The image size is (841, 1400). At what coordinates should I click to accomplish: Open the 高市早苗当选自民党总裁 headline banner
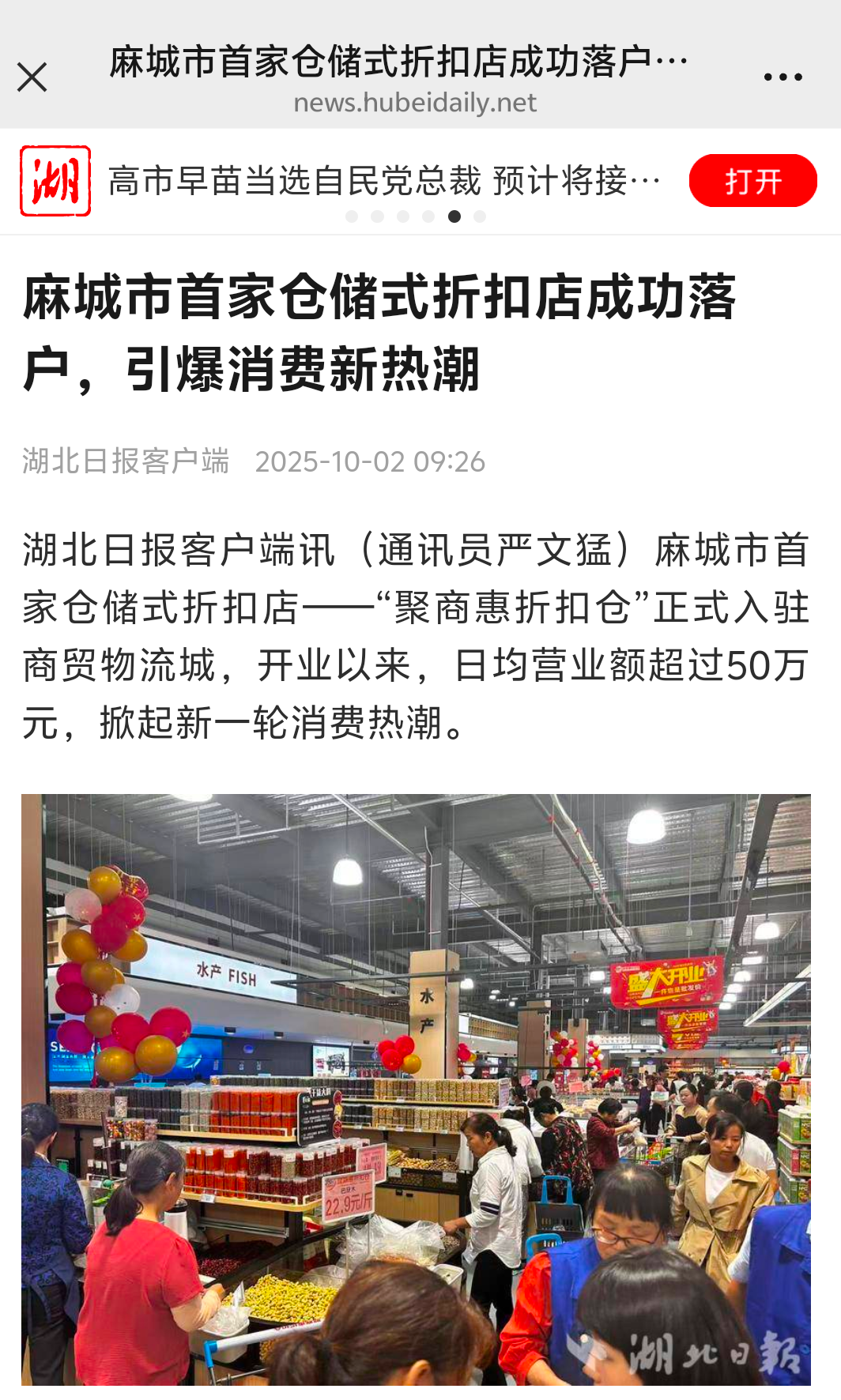pyautogui.click(x=384, y=181)
